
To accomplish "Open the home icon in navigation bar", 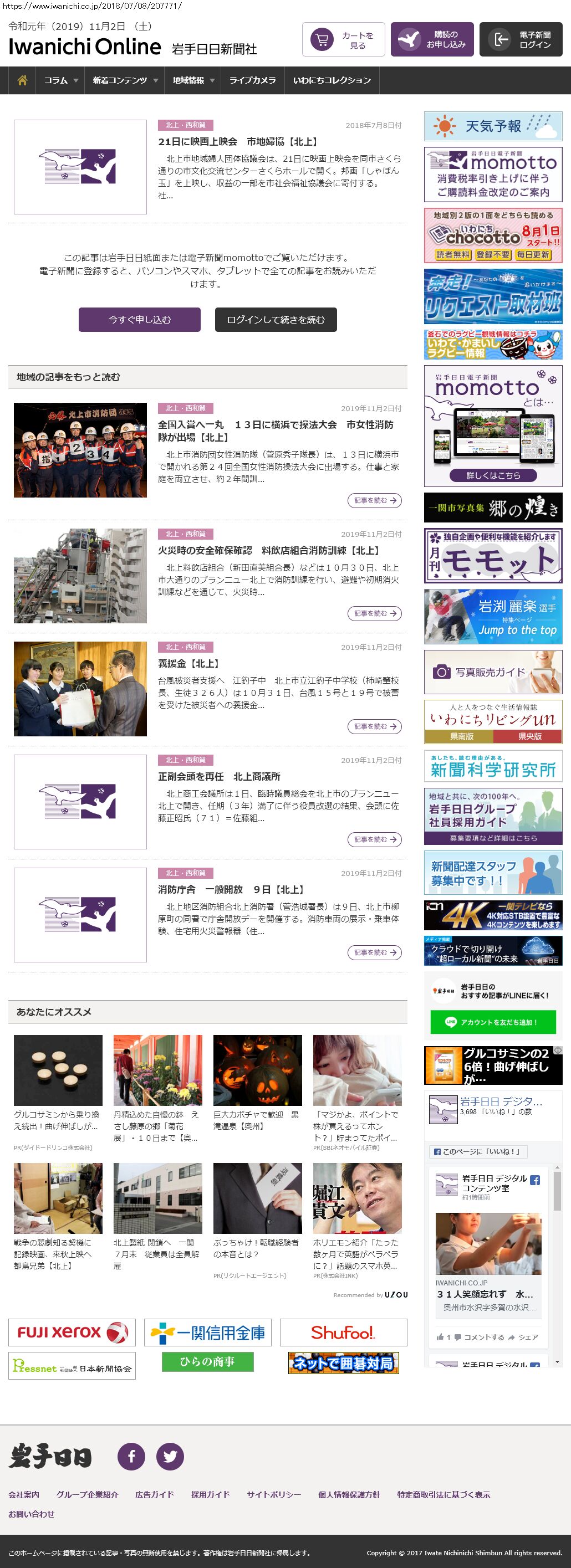I will pos(23,80).
